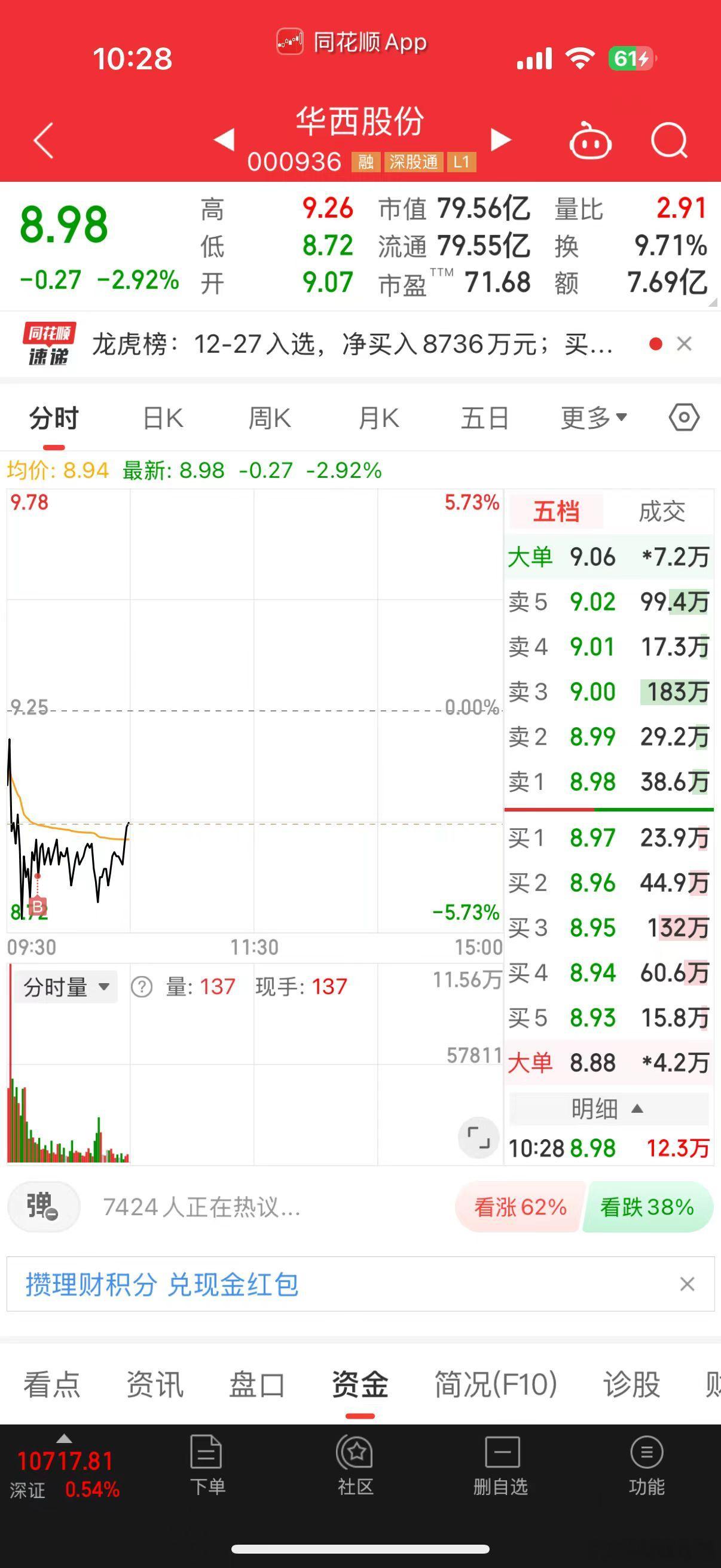The image size is (721, 1568).
Task: Toggle off the 弹 bullet-comment overlay
Action: click(42, 1206)
